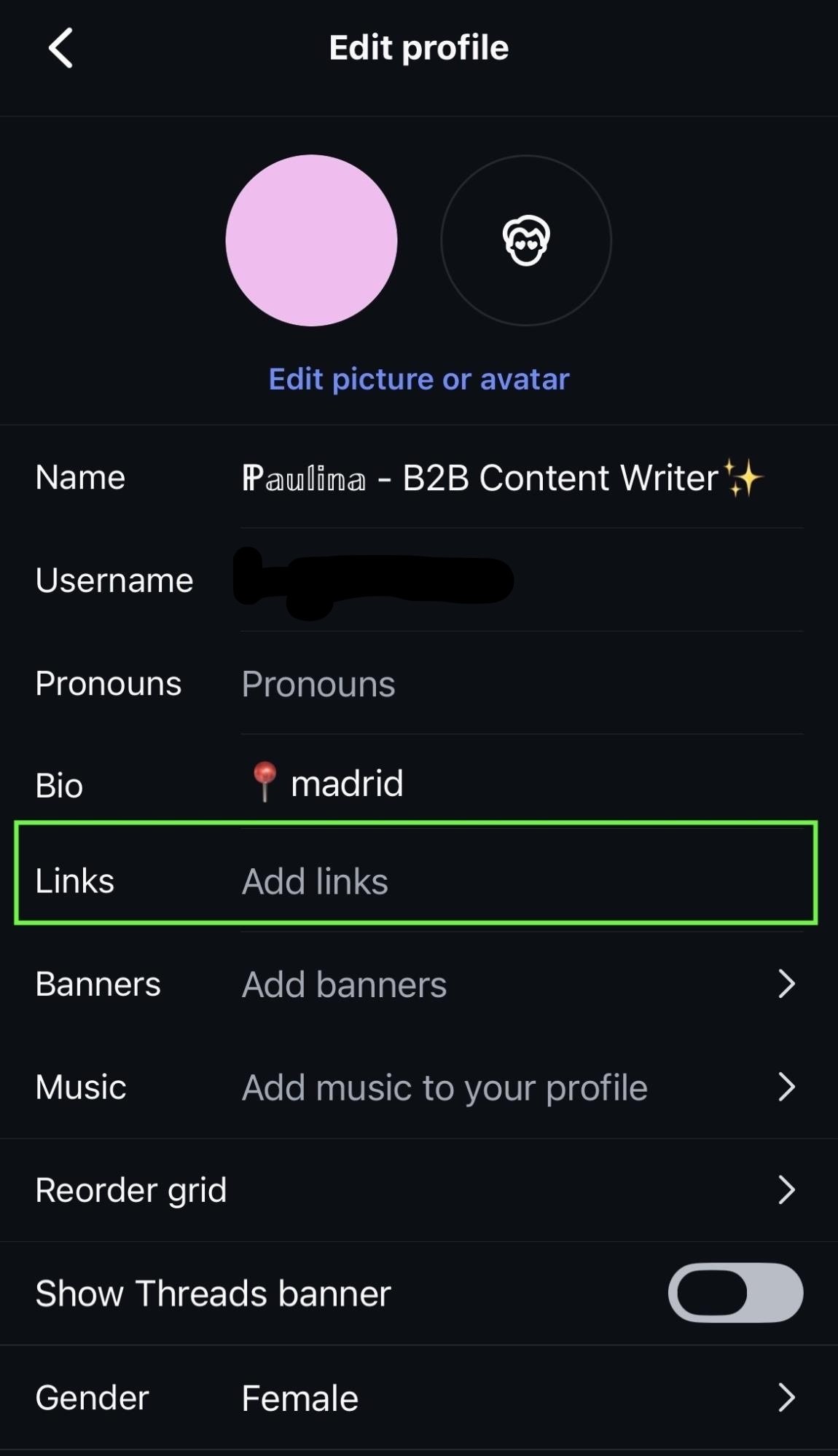This screenshot has height=1456, width=838.
Task: Select Female in the Gender row
Action: [x=299, y=1397]
